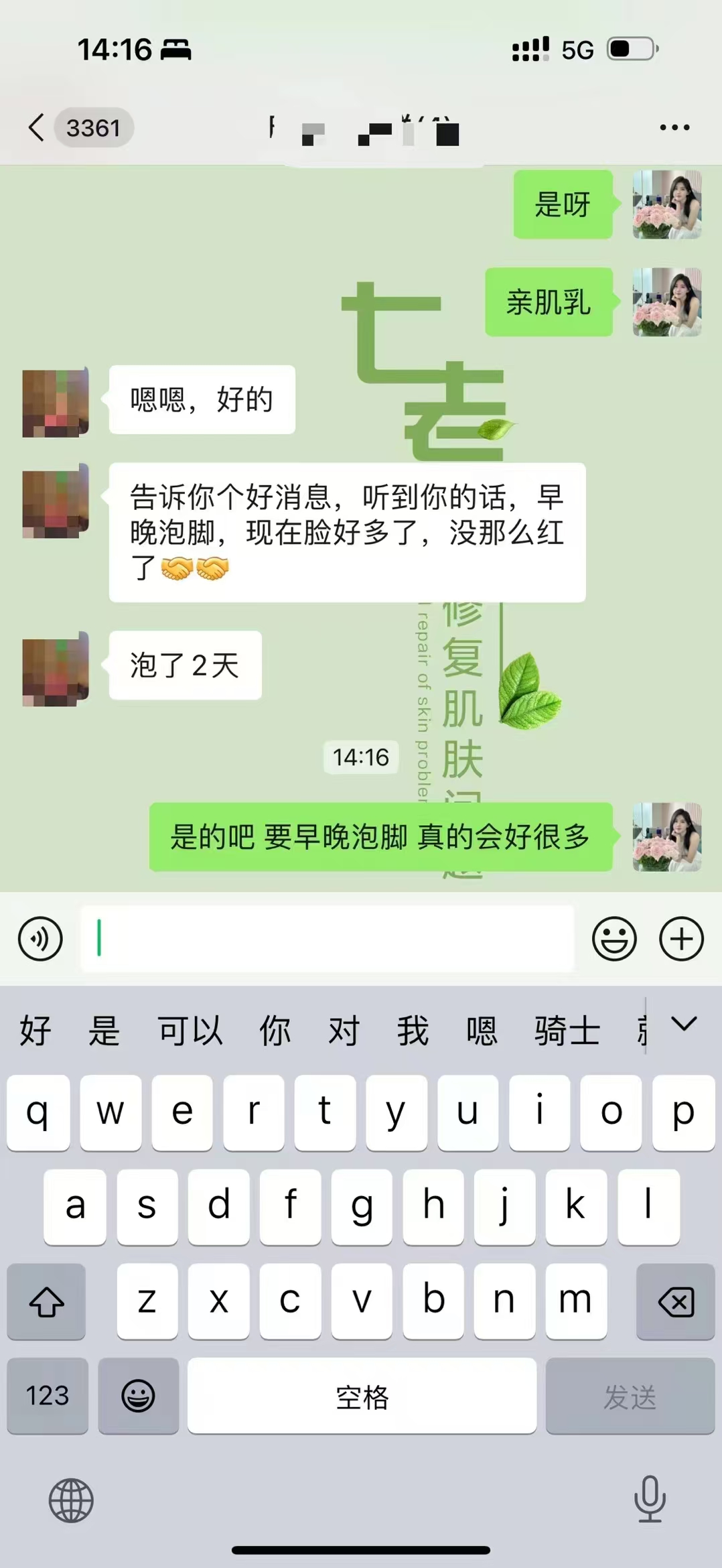
Task: Switch to voice message input
Action: (x=40, y=938)
